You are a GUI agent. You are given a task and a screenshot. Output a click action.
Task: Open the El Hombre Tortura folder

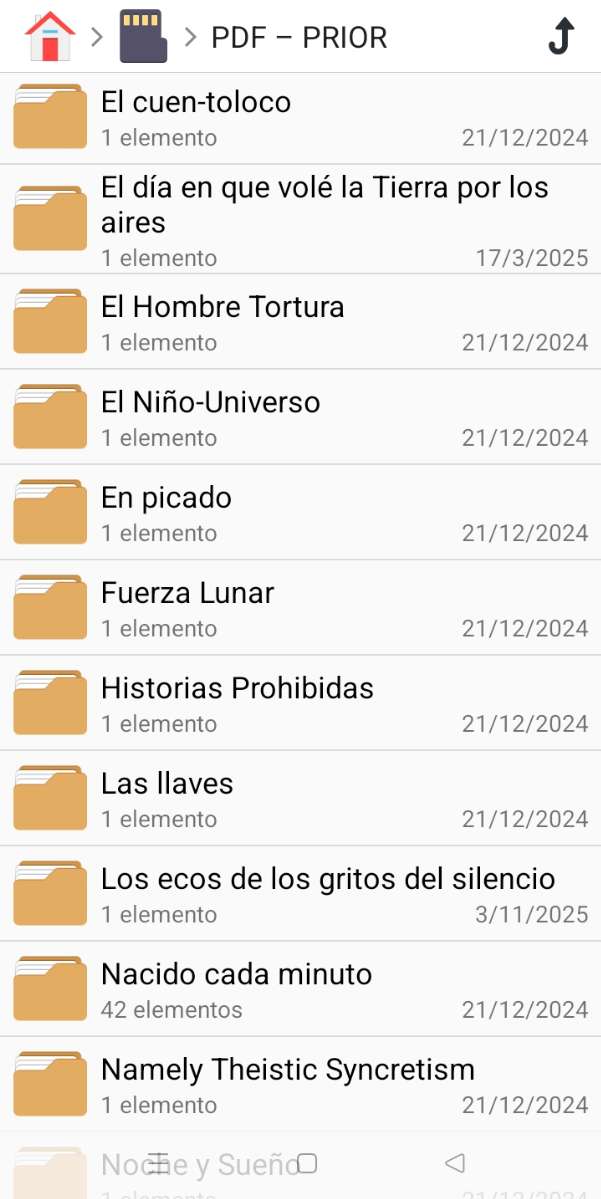300,322
